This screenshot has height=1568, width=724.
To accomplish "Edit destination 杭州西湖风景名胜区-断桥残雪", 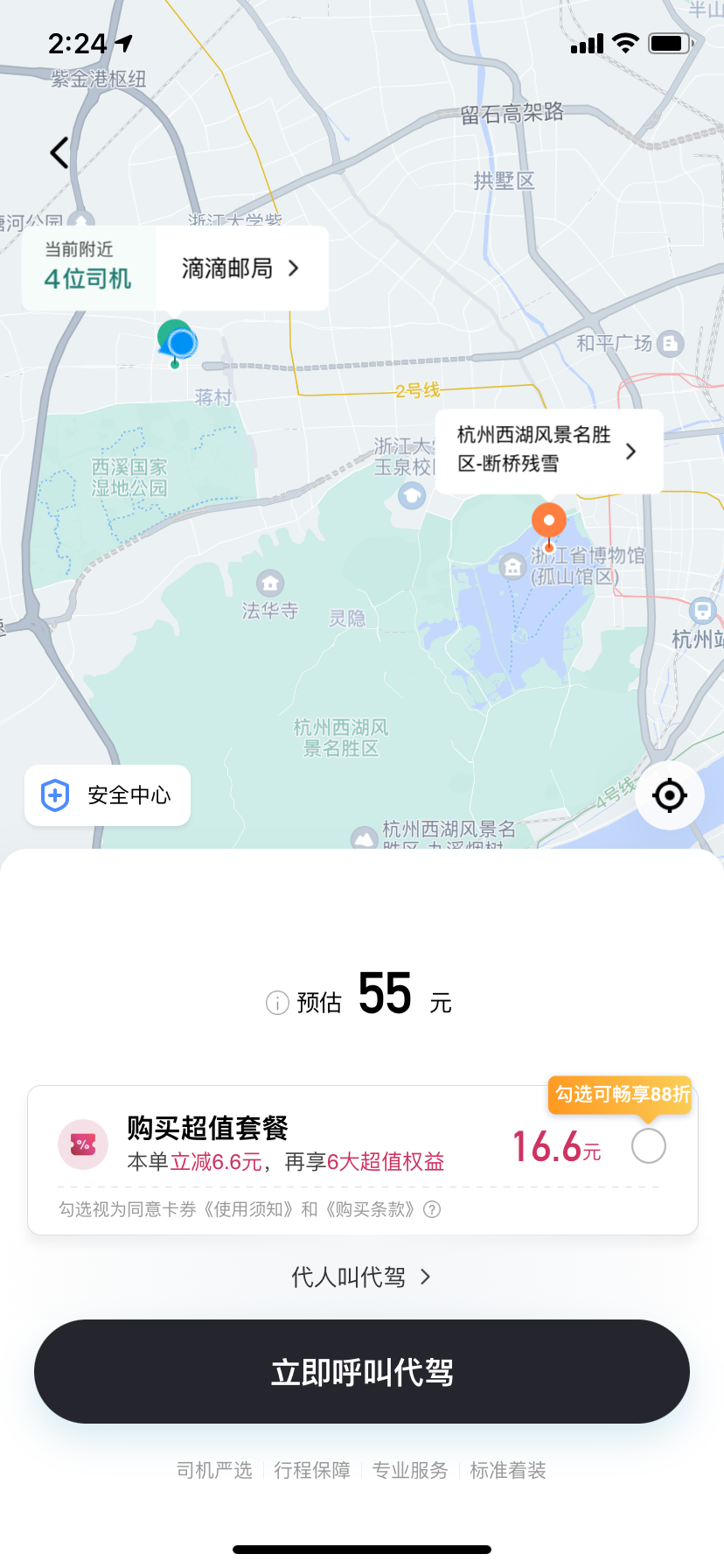I will tap(548, 450).
